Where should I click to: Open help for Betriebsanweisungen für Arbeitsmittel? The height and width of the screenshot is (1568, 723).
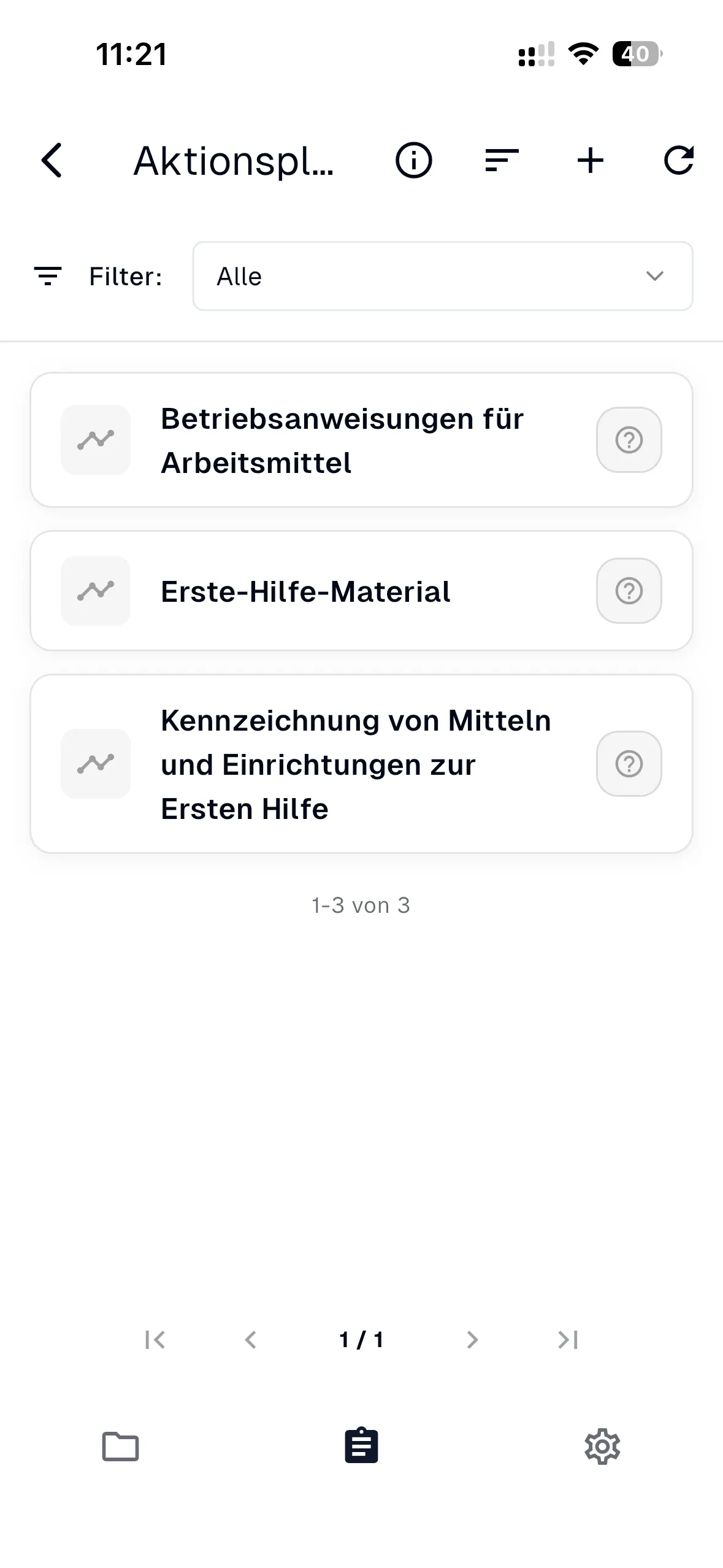629,440
